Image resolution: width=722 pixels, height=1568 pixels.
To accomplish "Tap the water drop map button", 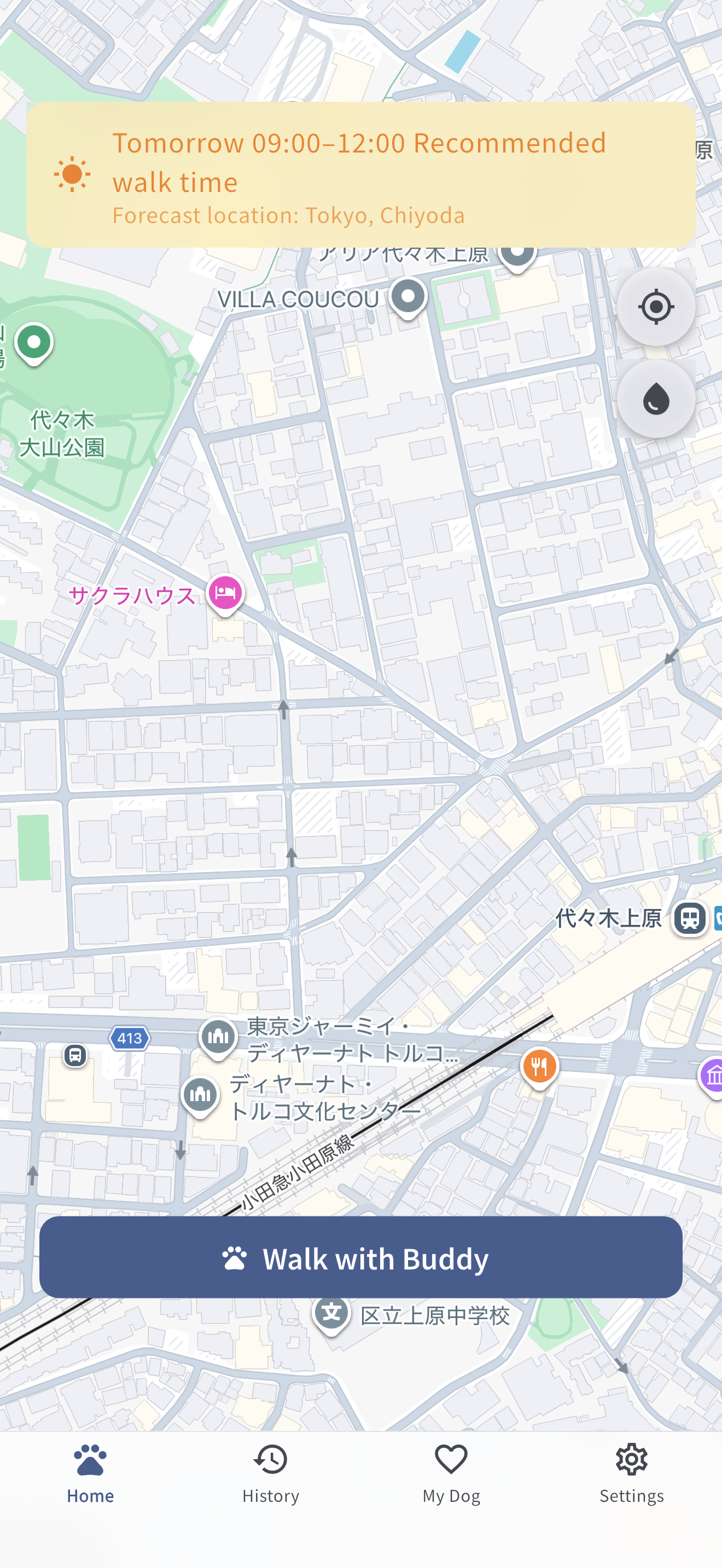I will point(656,399).
